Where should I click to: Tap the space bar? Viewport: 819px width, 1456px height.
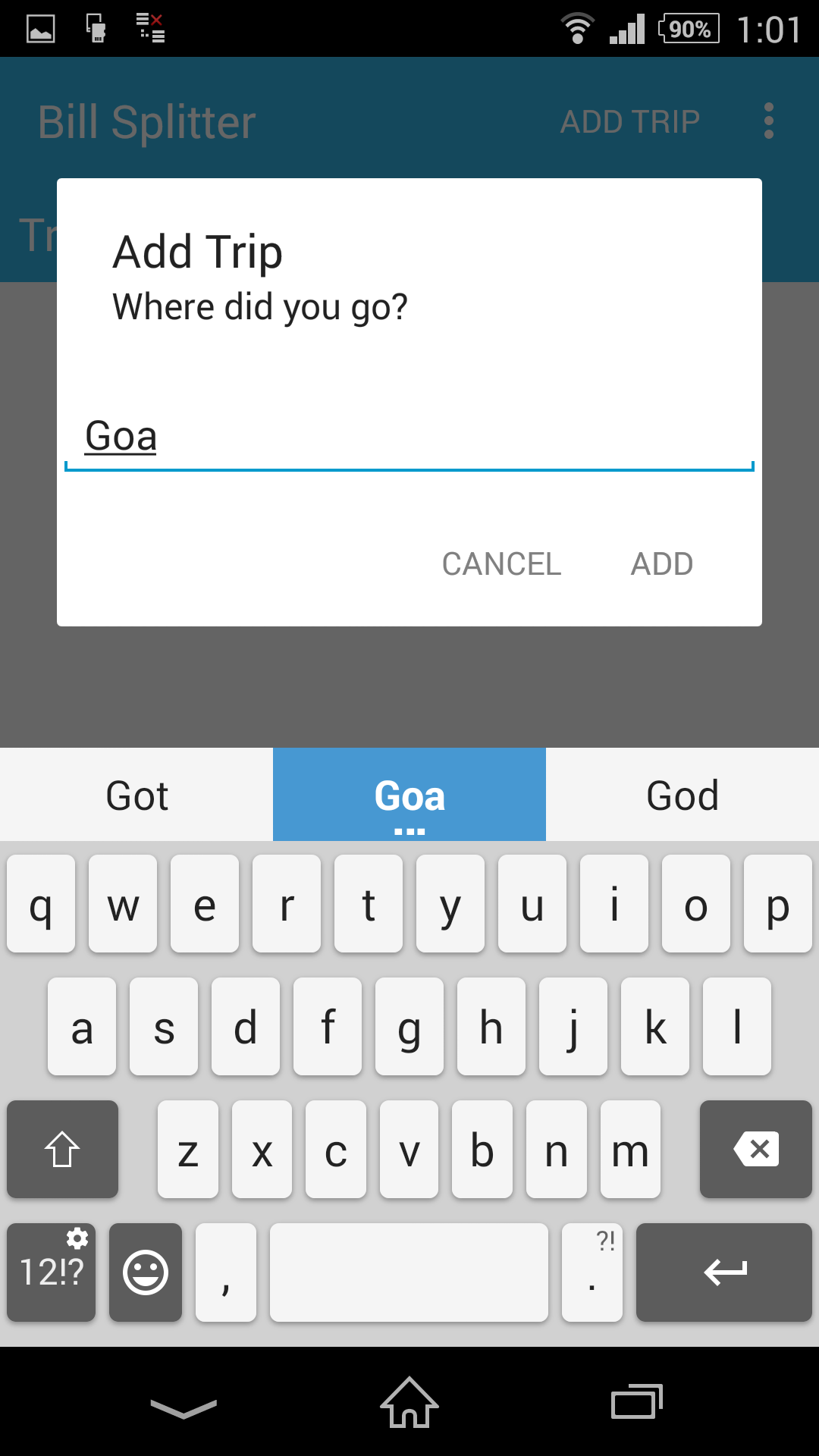pos(409,1272)
